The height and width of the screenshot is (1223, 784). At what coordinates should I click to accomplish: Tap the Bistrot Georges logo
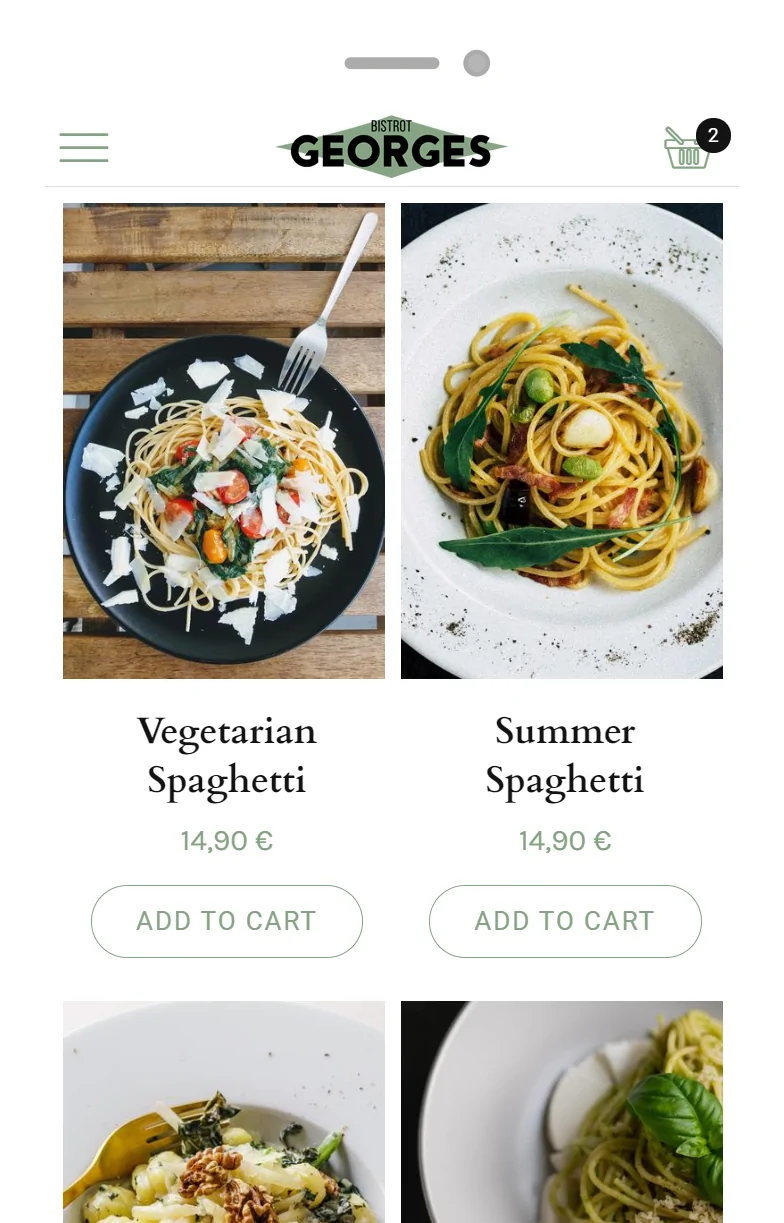point(391,148)
